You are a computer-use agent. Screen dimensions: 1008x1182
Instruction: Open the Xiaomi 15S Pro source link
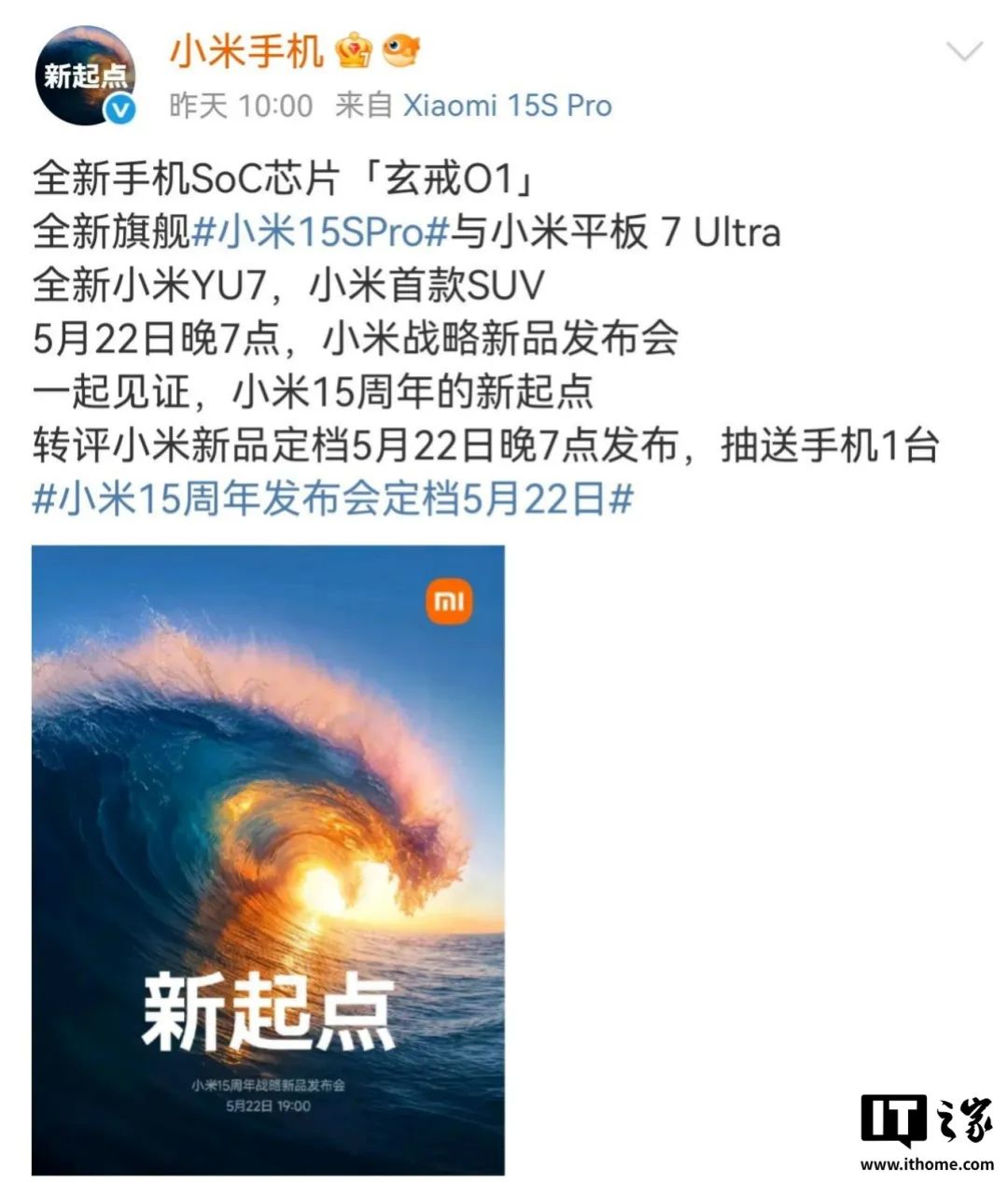[507, 106]
